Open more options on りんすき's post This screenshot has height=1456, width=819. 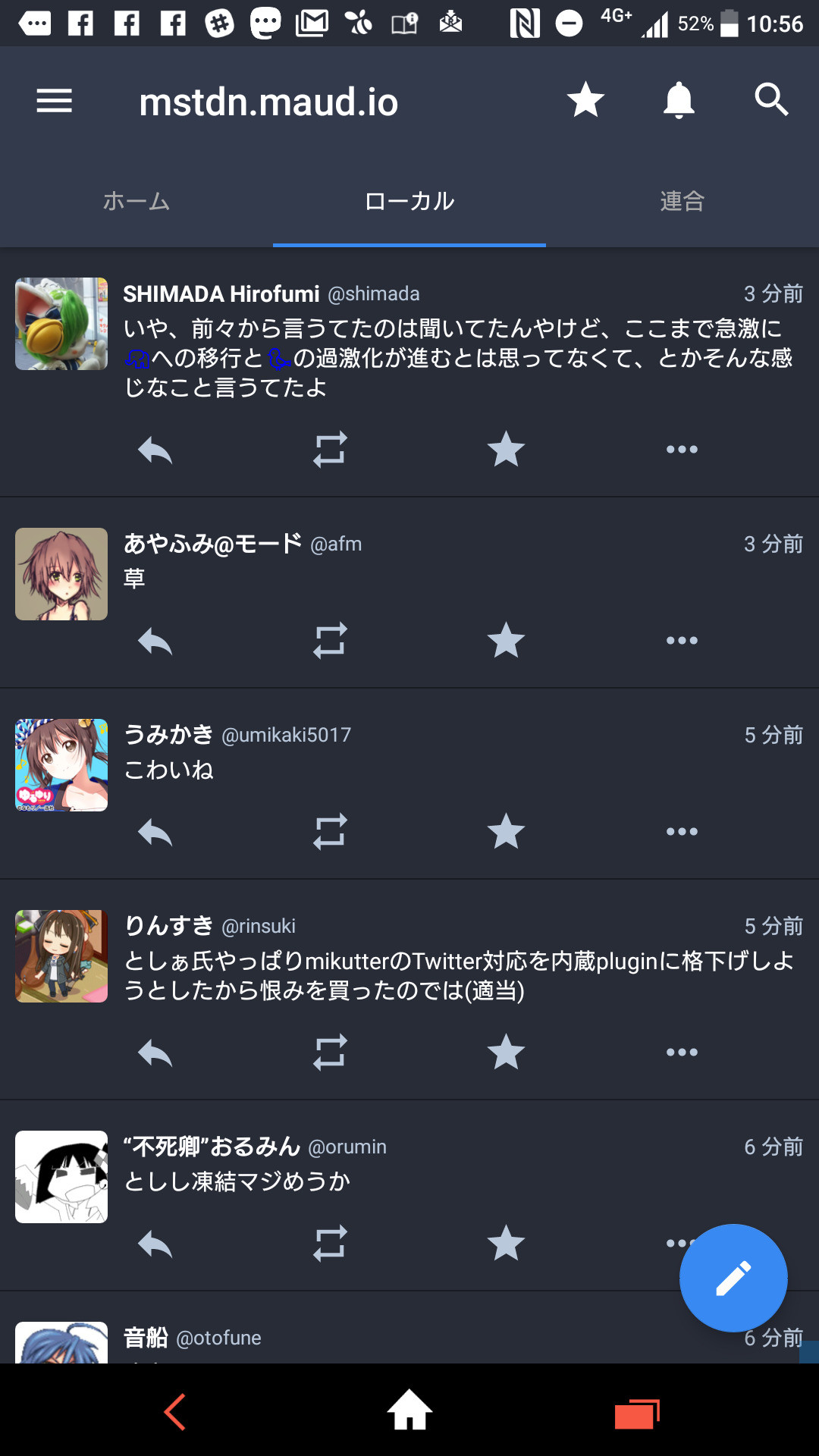[x=682, y=1053]
